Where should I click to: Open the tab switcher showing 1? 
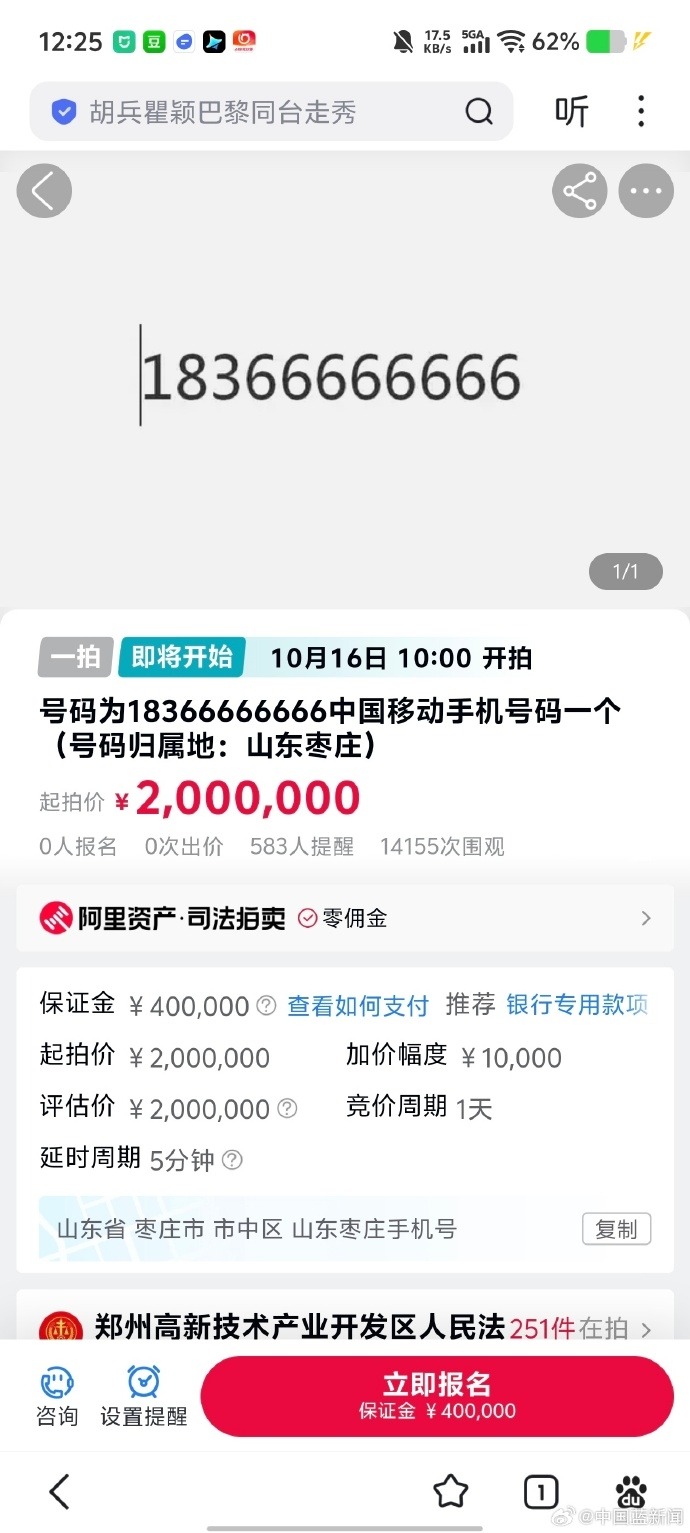coord(541,1493)
